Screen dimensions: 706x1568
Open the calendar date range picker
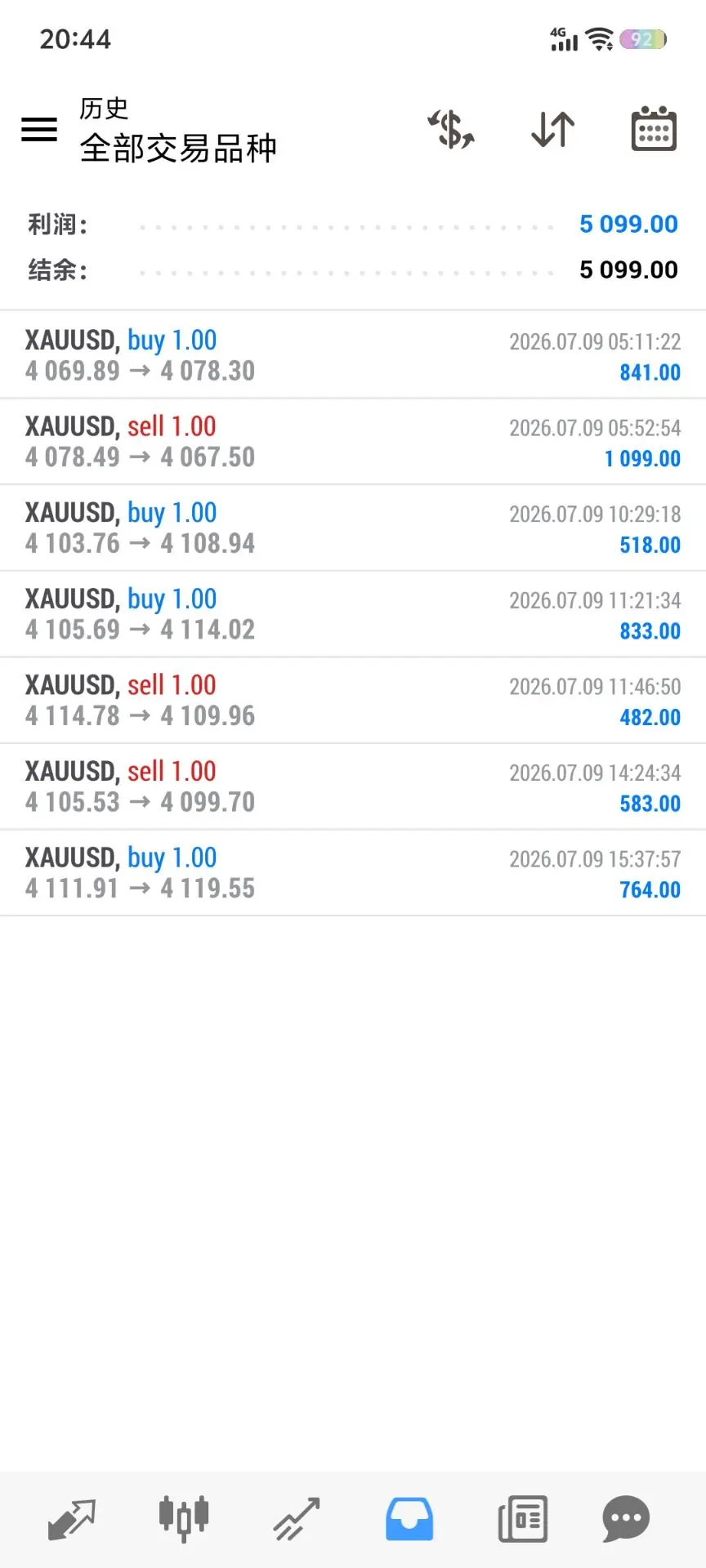tap(654, 129)
